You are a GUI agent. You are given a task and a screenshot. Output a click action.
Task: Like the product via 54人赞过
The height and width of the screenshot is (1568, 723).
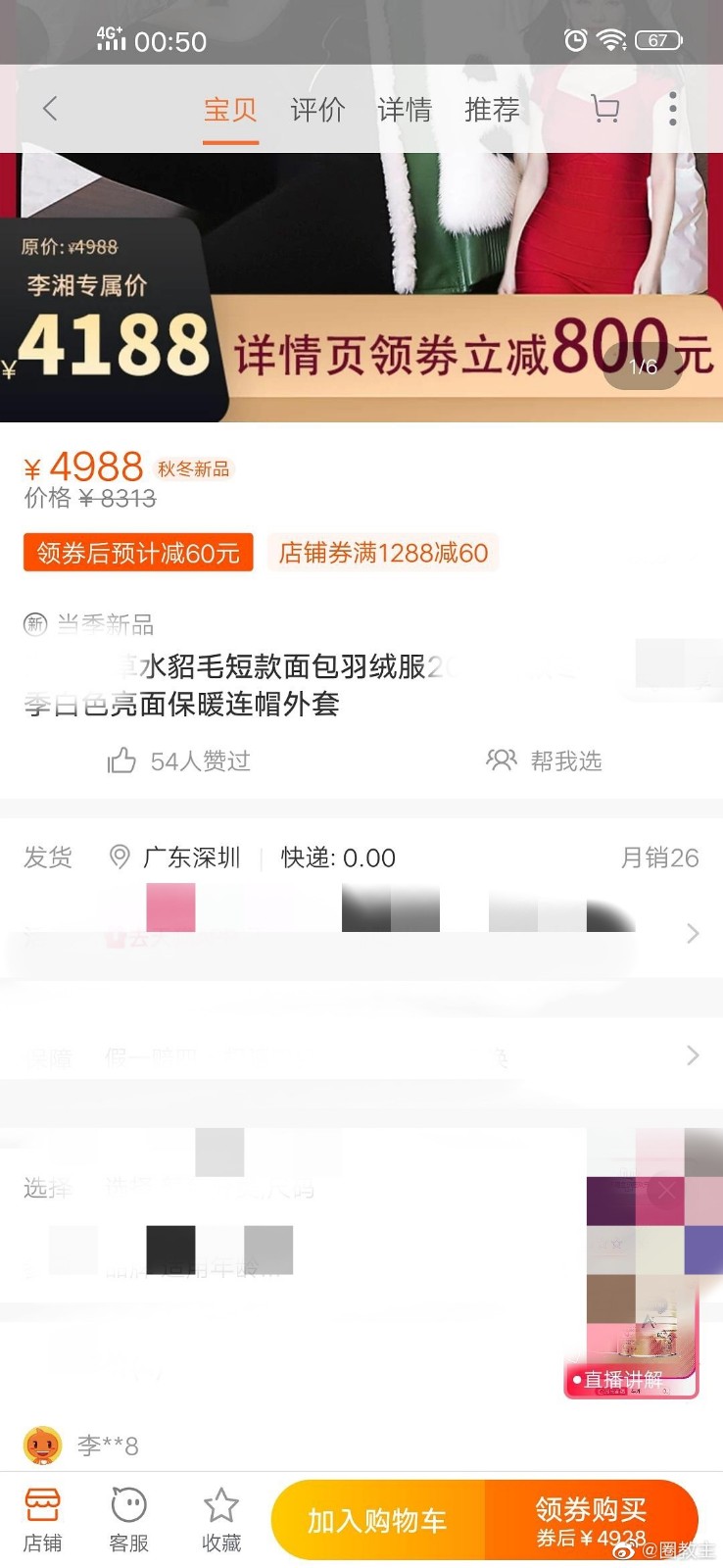pos(179,760)
